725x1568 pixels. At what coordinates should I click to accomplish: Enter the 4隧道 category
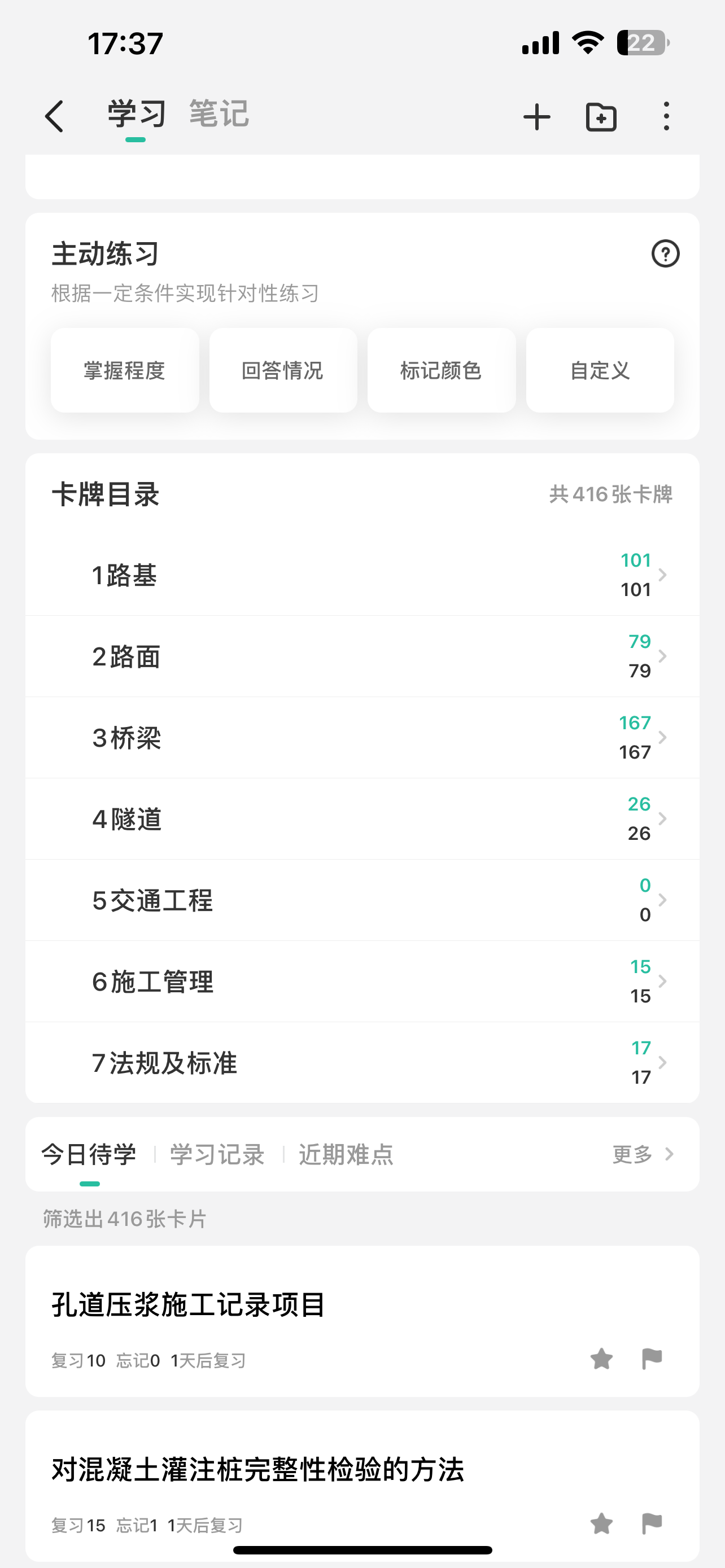pyautogui.click(x=362, y=818)
